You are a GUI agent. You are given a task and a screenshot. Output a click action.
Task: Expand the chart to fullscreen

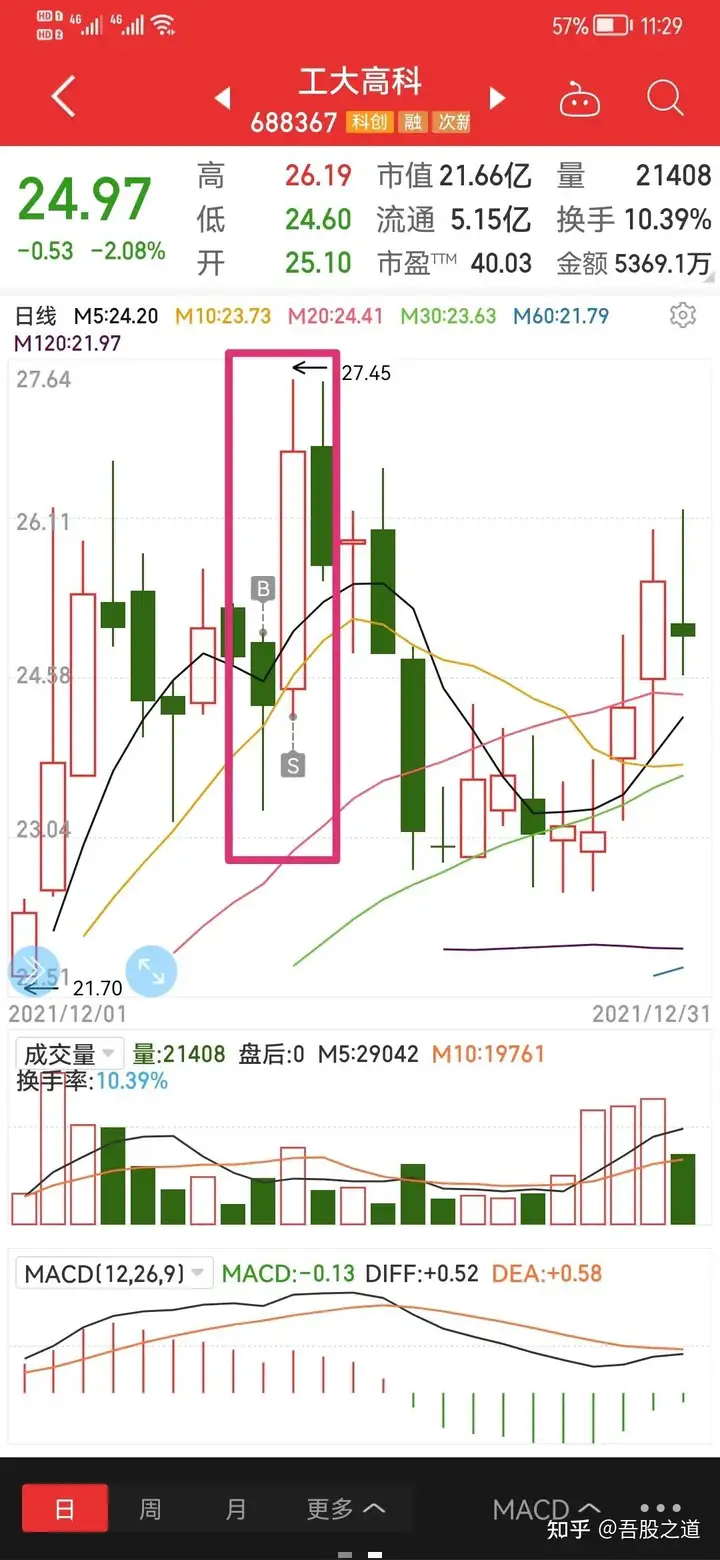[x=151, y=970]
